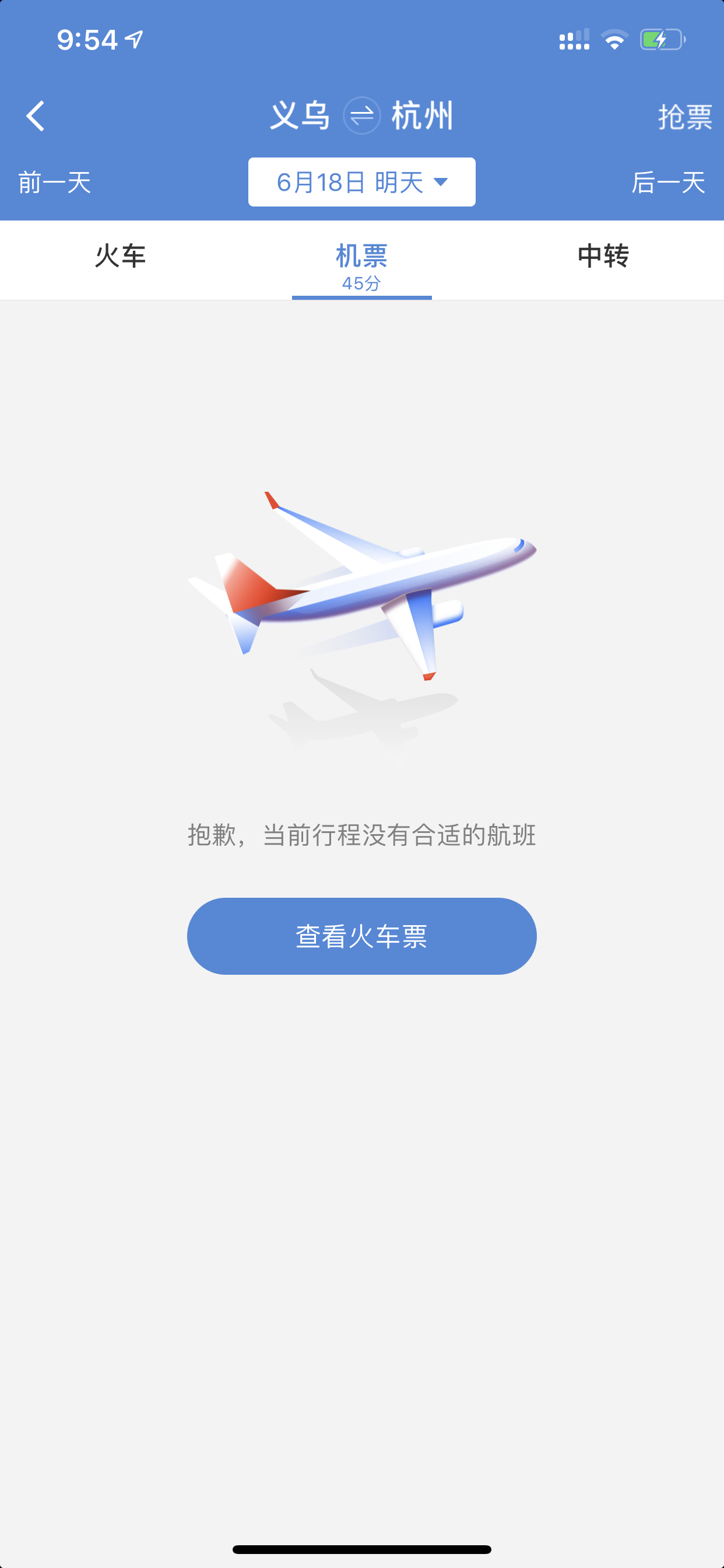Open the 抢票 ticket grabbing option
This screenshot has width=724, height=1568.
[x=685, y=116]
